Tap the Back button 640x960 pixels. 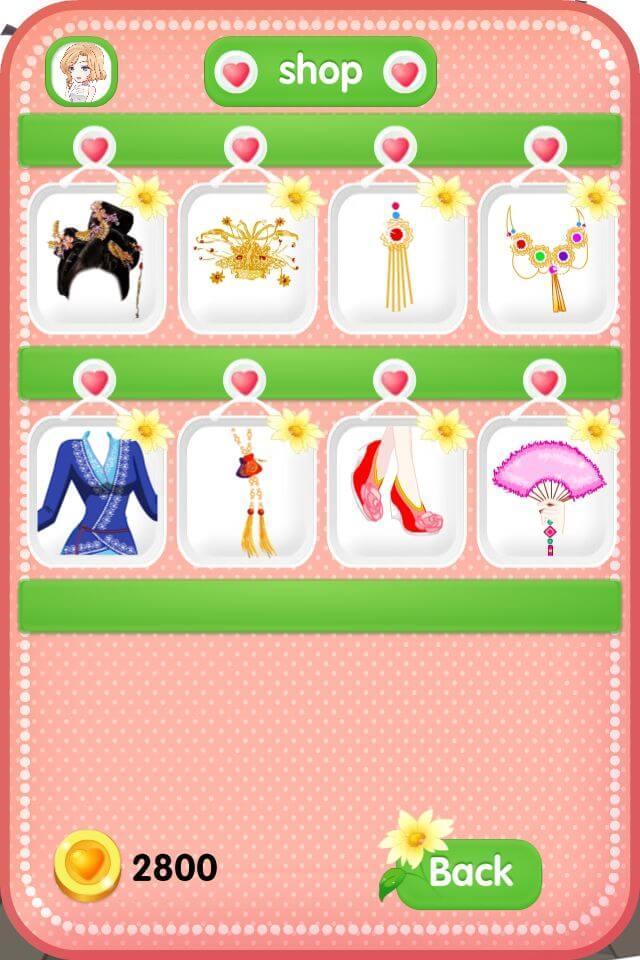coord(470,873)
